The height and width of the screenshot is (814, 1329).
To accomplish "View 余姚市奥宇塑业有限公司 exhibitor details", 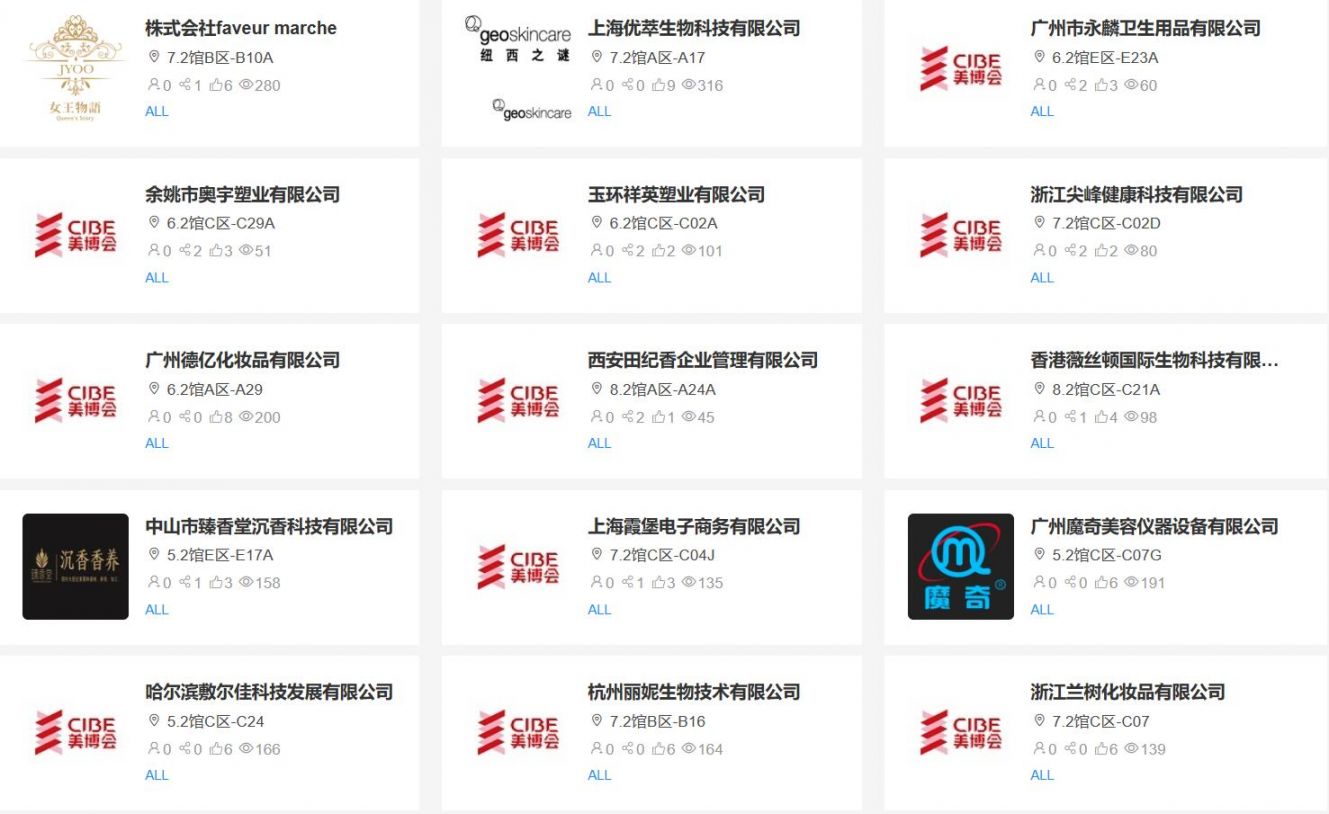I will [242, 194].
